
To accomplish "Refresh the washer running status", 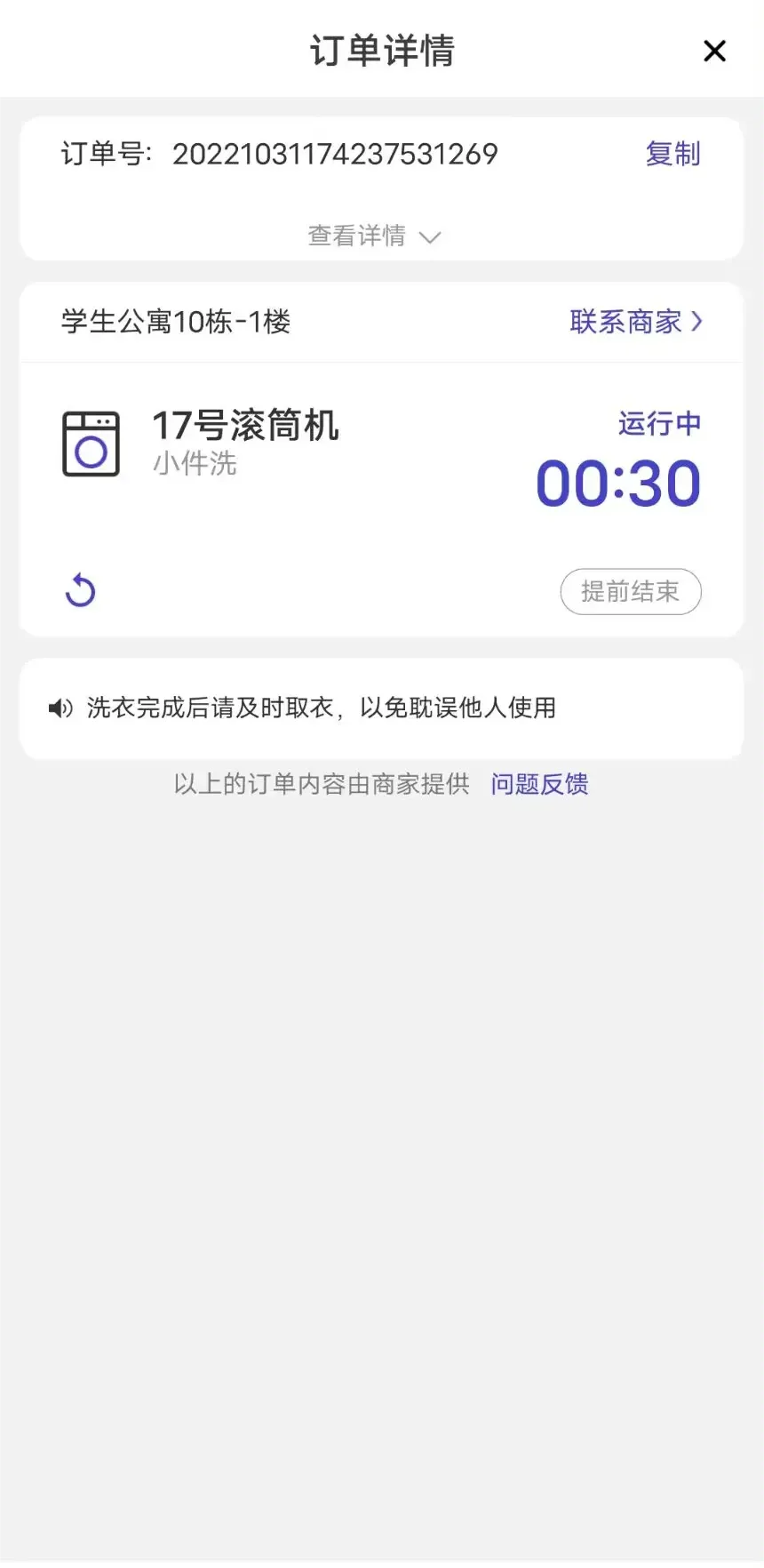I will [81, 590].
